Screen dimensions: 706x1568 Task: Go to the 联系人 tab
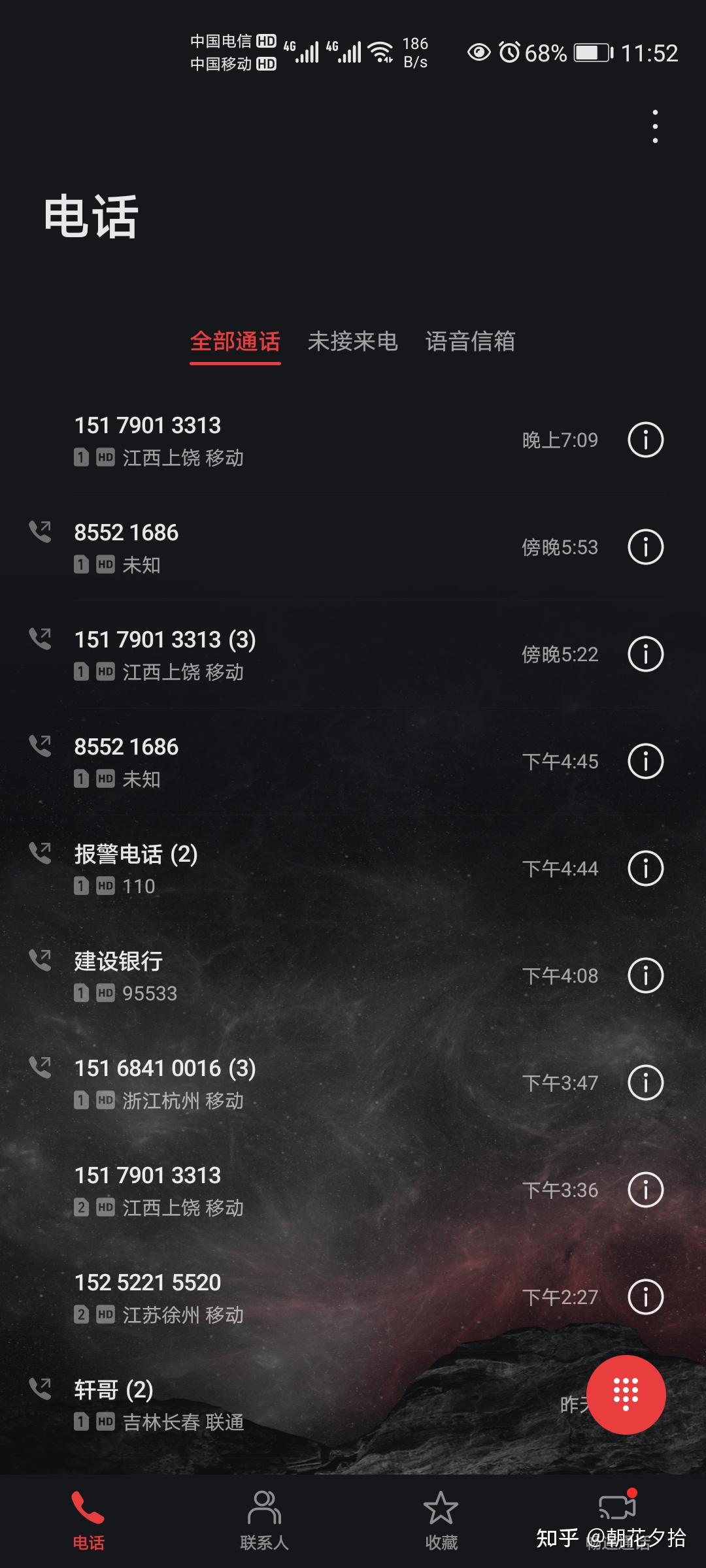[264, 1519]
